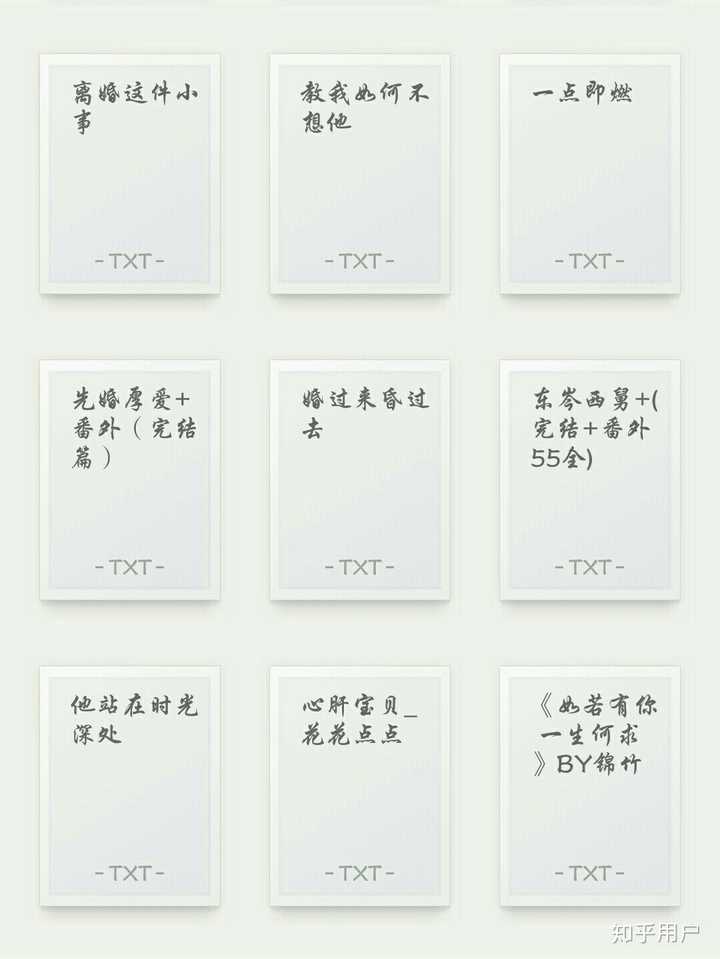Open 心肝宝贝_花花点点 book
Image resolution: width=720 pixels, height=959 pixels.
pos(360,786)
